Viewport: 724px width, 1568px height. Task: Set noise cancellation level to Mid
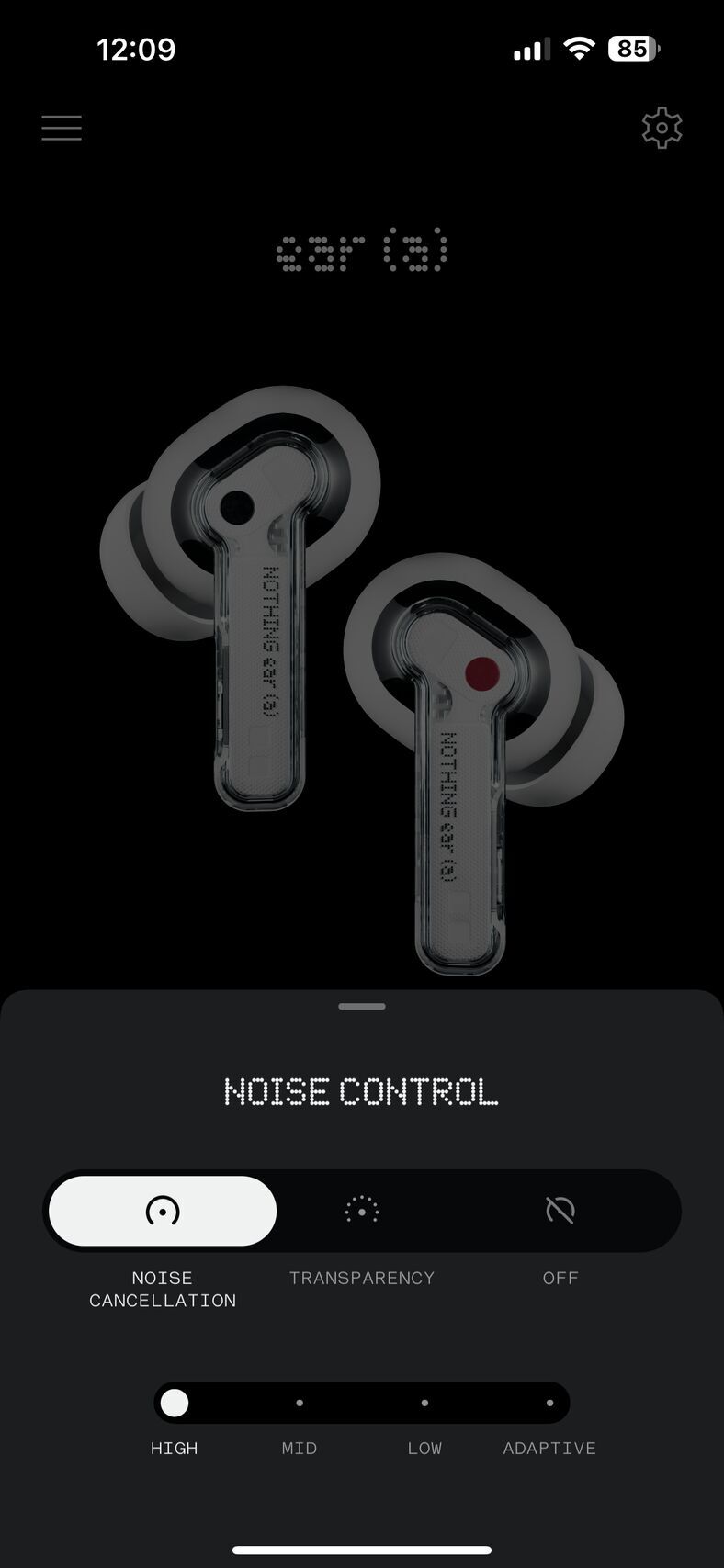click(x=300, y=1403)
